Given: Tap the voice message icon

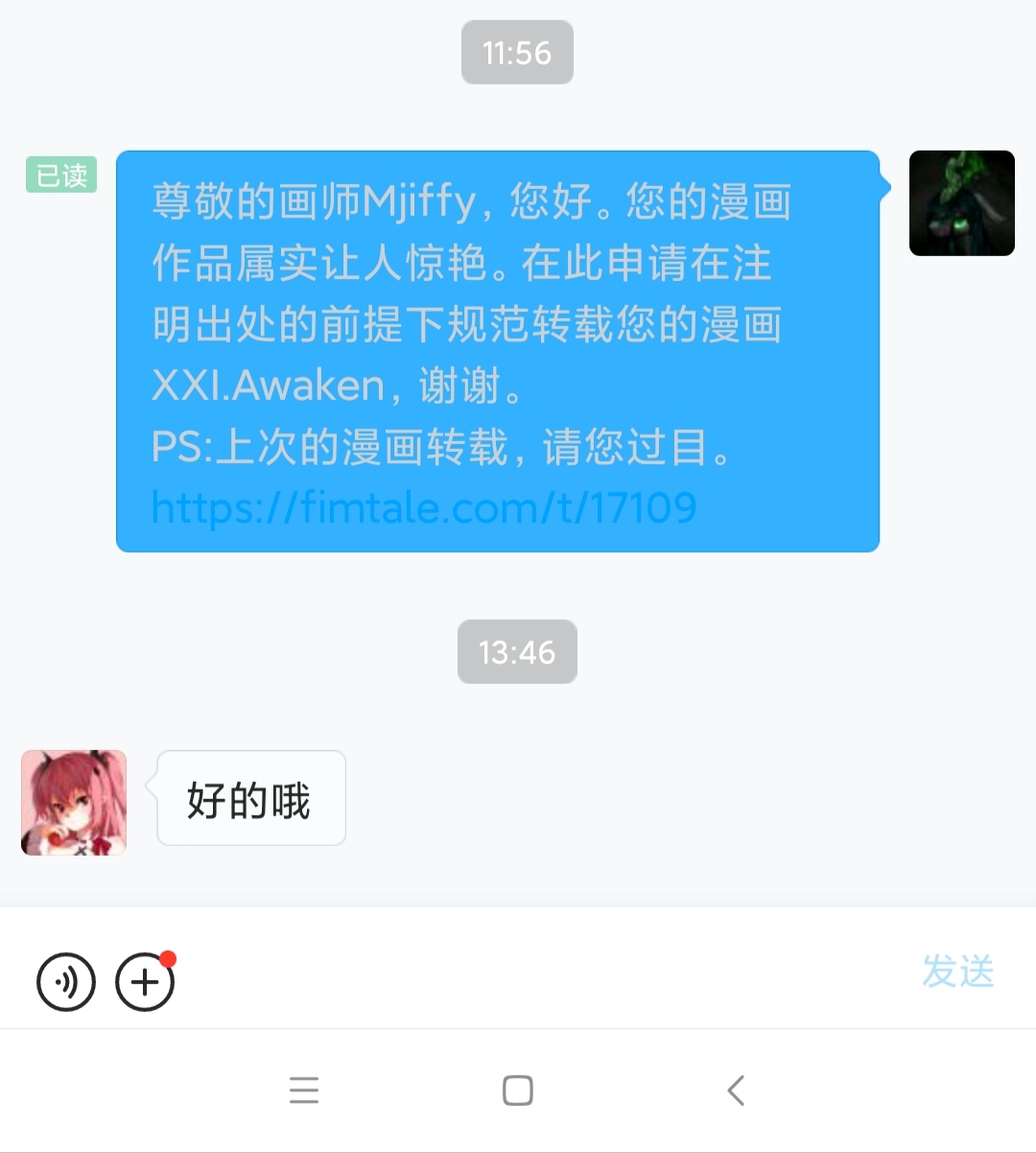Looking at the screenshot, I should tap(66, 982).
